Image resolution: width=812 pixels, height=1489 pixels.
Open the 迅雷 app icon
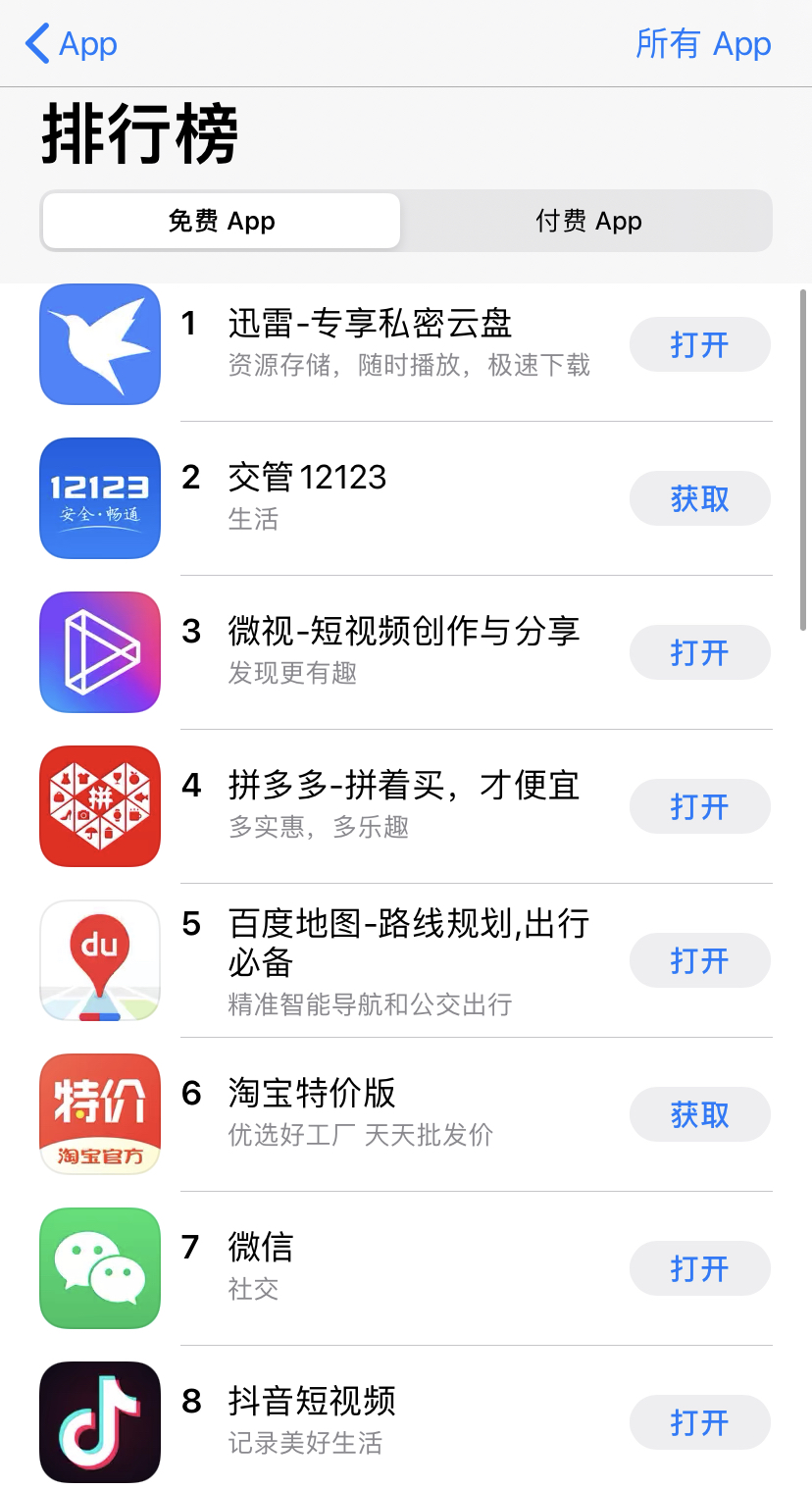(x=99, y=344)
